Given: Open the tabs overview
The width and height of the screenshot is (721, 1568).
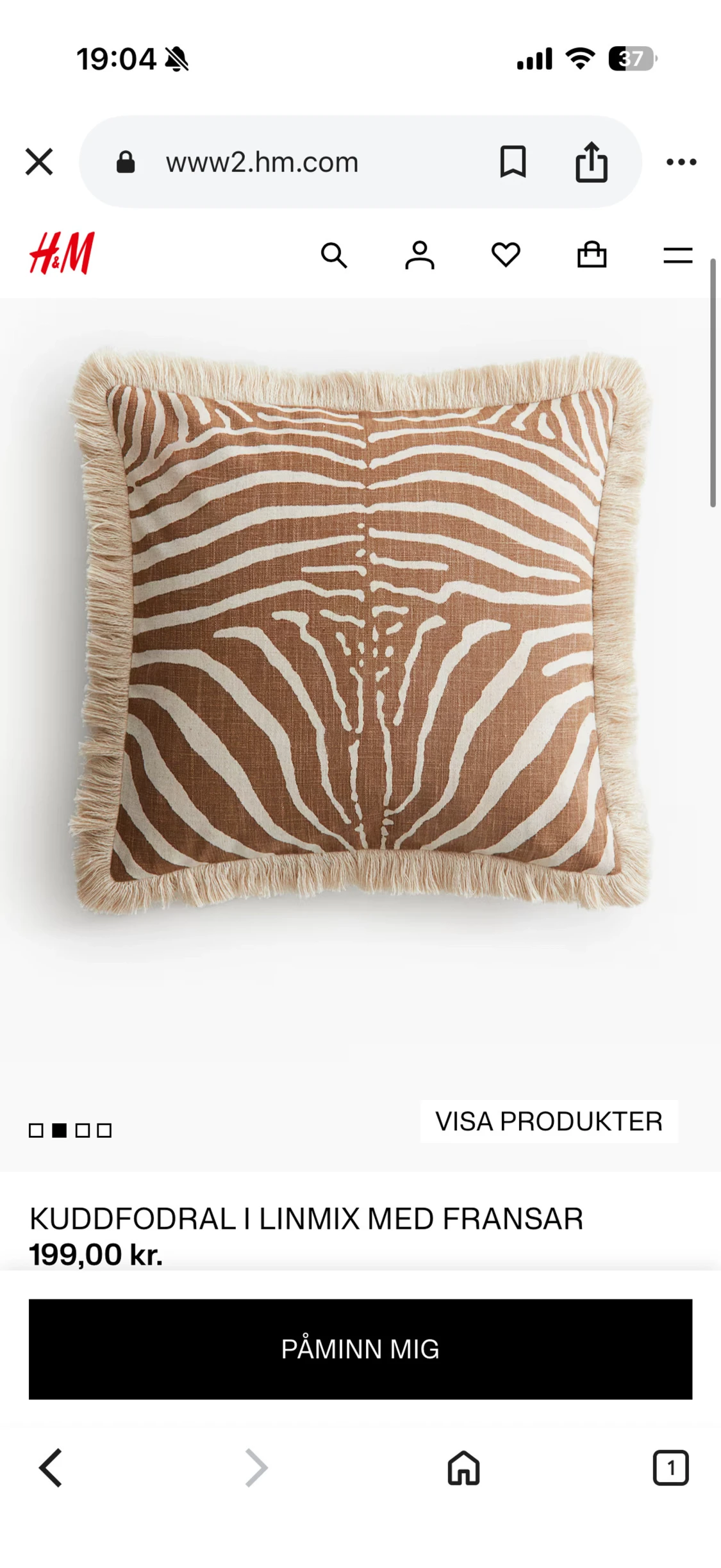Looking at the screenshot, I should pyautogui.click(x=670, y=1467).
